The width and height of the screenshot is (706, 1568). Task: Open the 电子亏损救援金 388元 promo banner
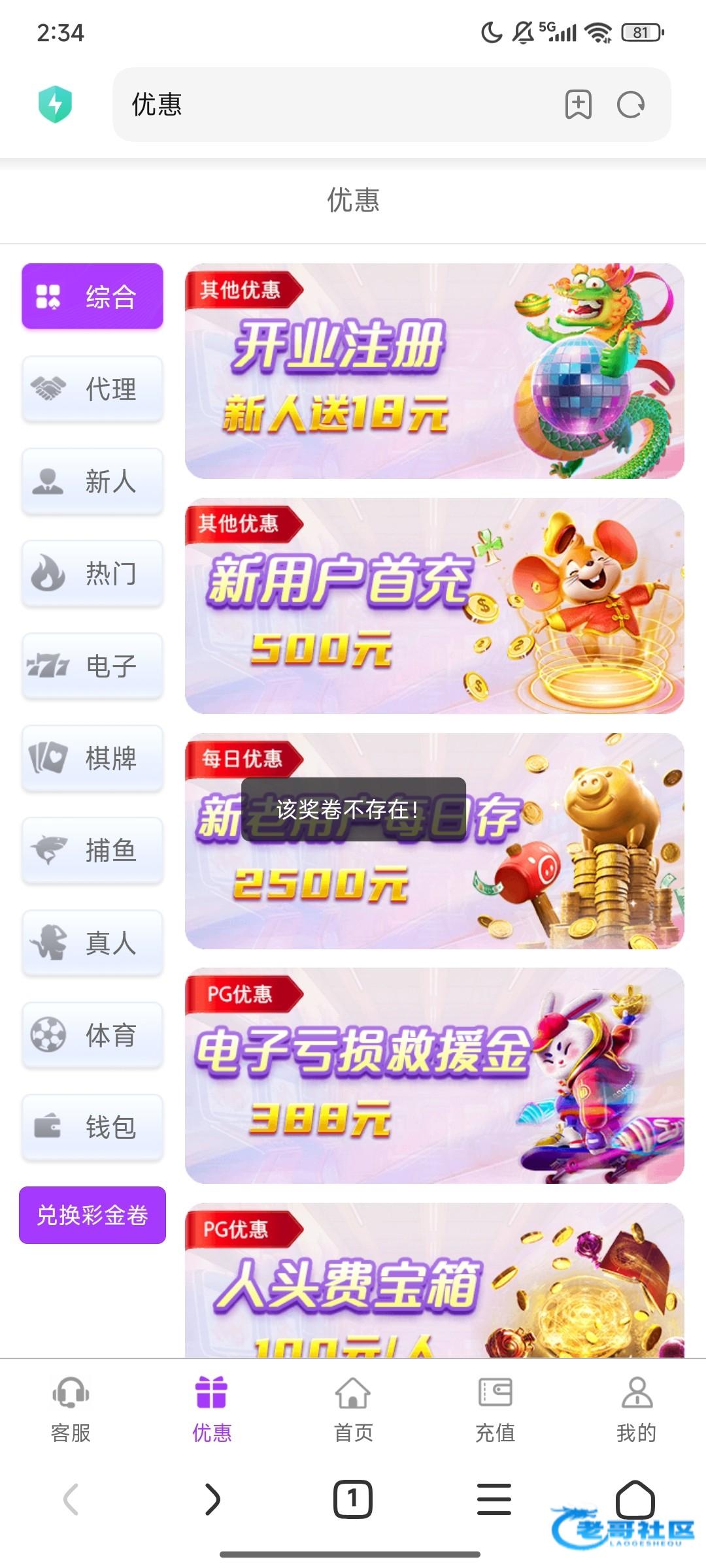[434, 1075]
